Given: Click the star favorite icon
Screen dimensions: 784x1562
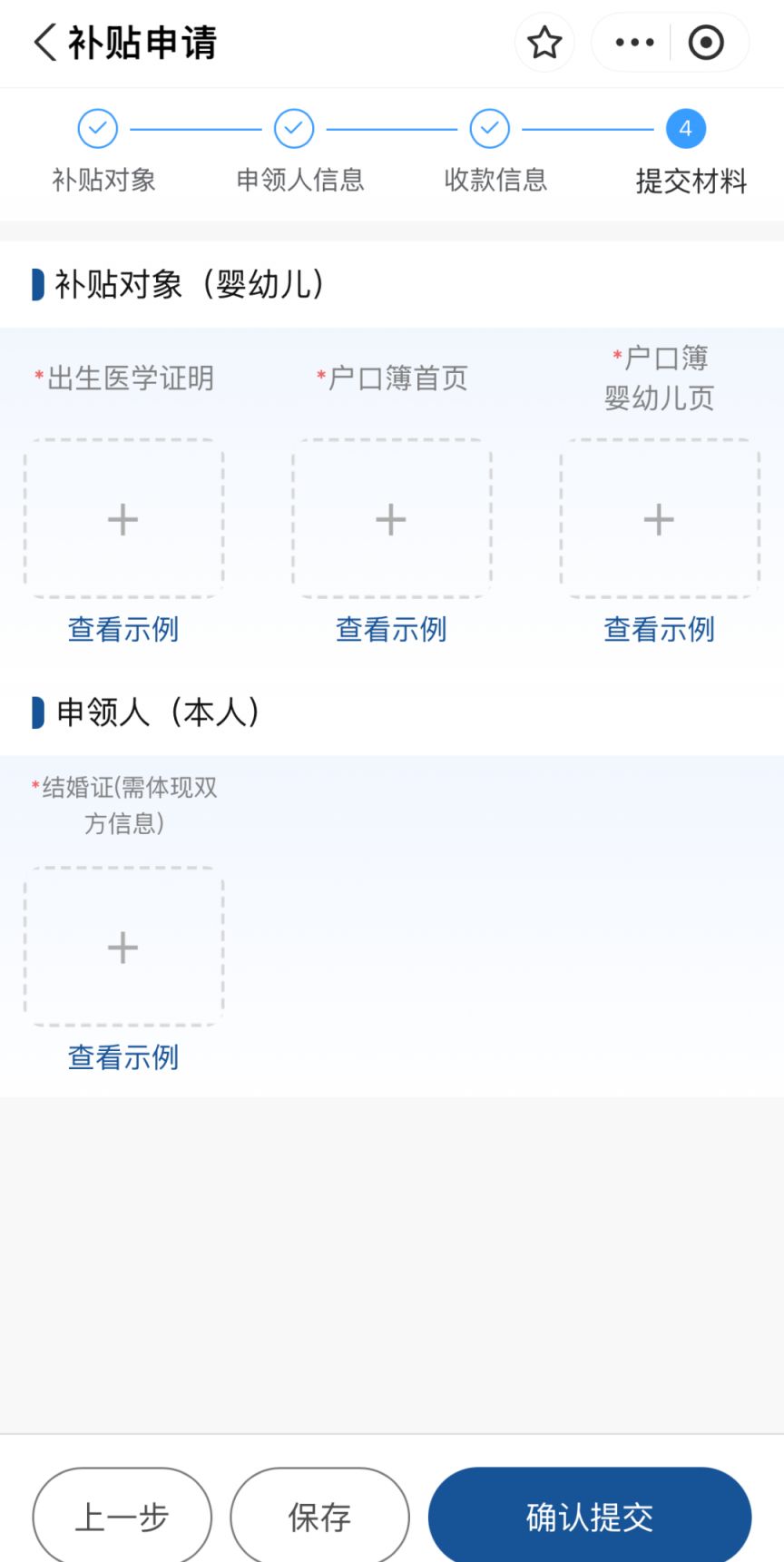Looking at the screenshot, I should click(544, 42).
